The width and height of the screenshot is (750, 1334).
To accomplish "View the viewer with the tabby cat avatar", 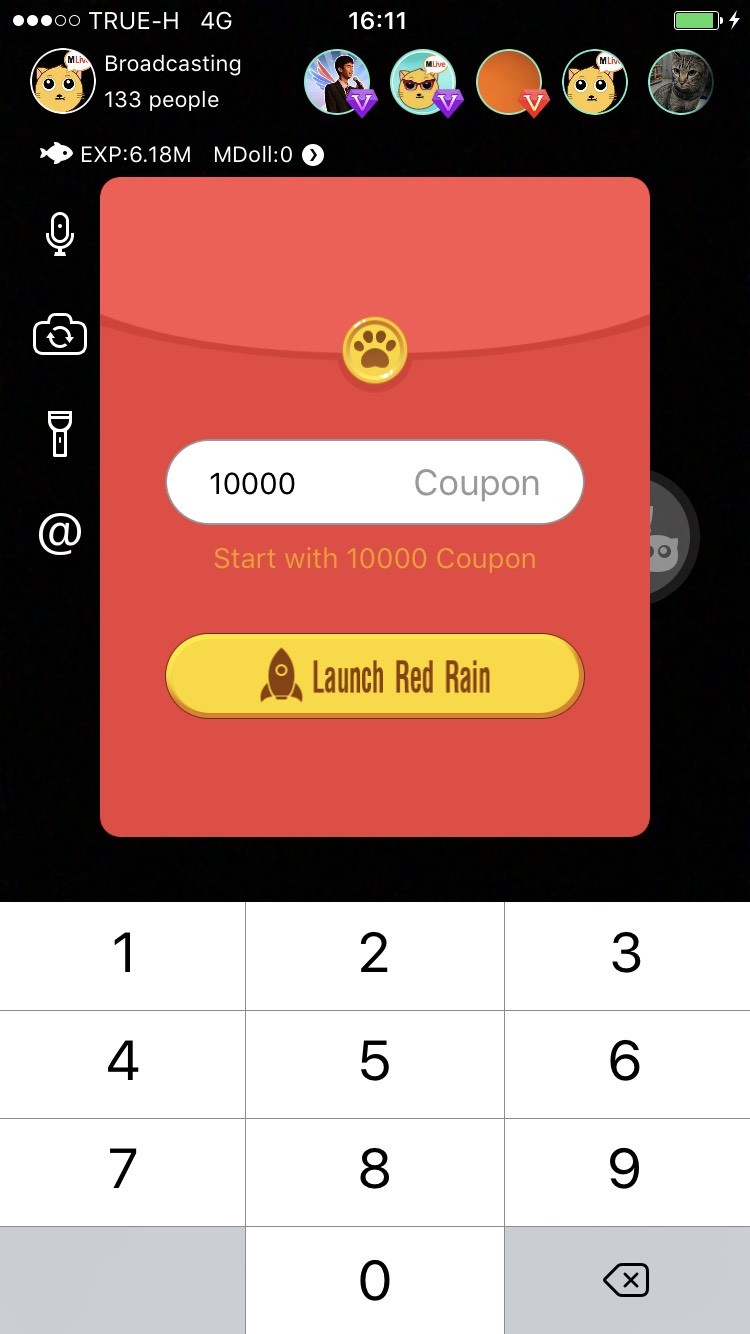I will (x=680, y=82).
